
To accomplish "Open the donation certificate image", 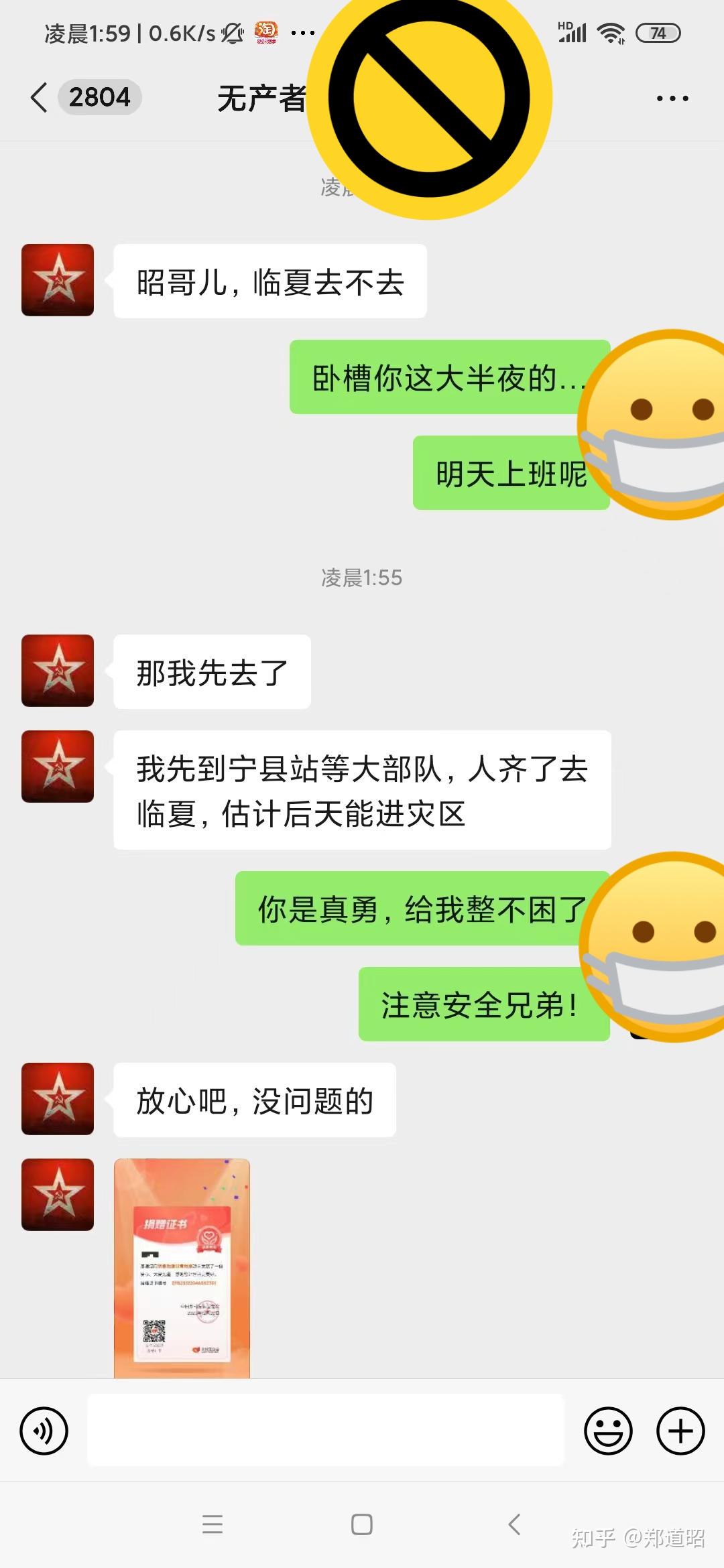I will [x=182, y=1268].
